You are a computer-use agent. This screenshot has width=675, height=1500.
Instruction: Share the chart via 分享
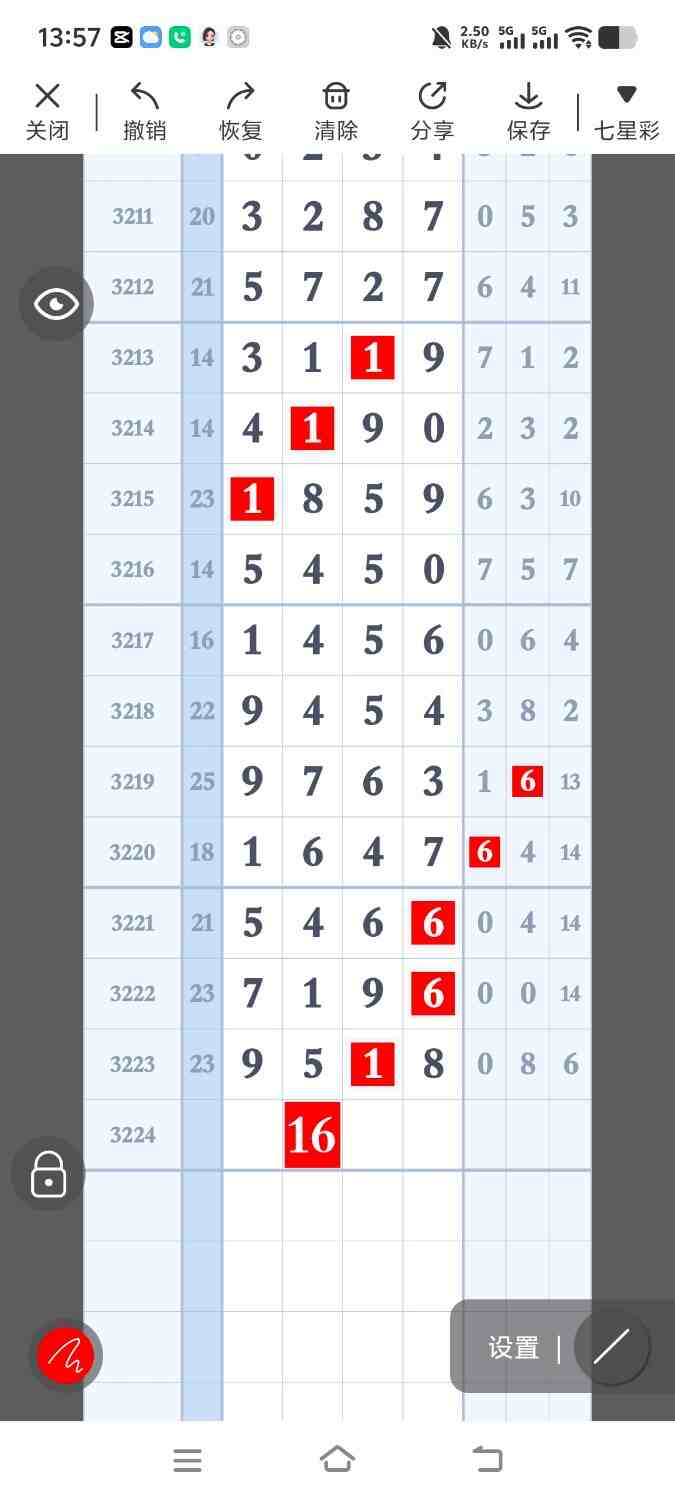432,111
